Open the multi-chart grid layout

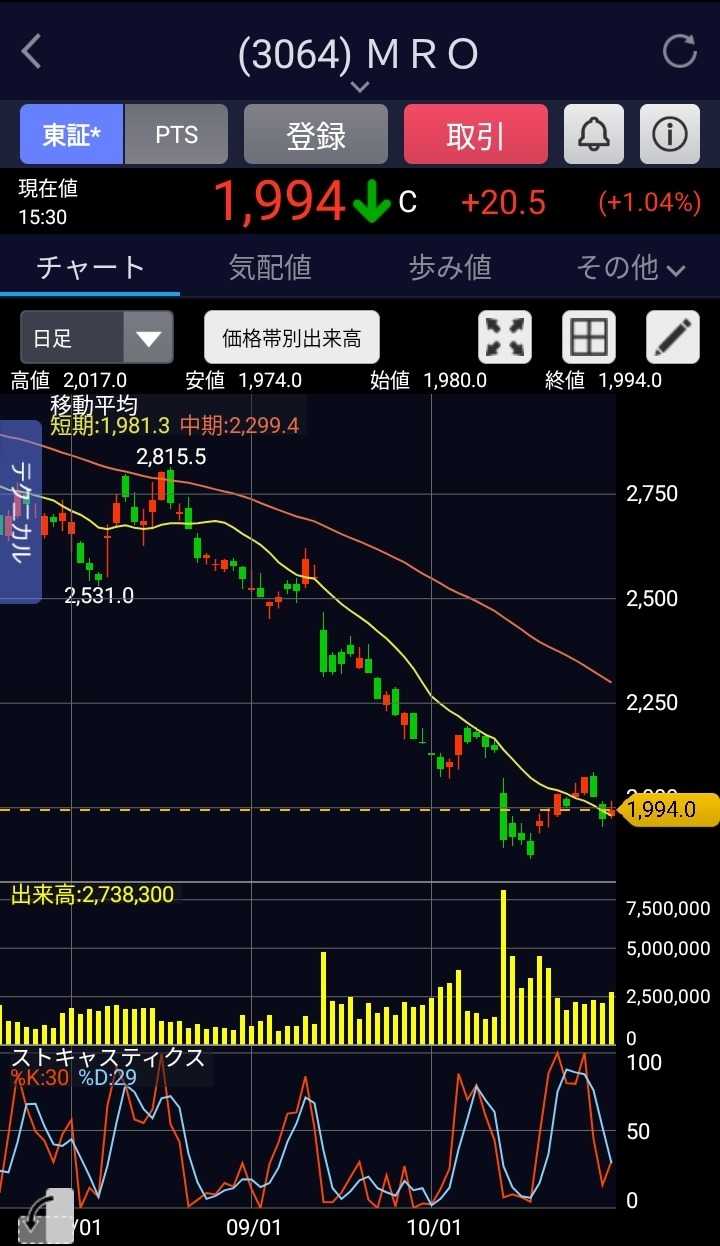pos(589,337)
